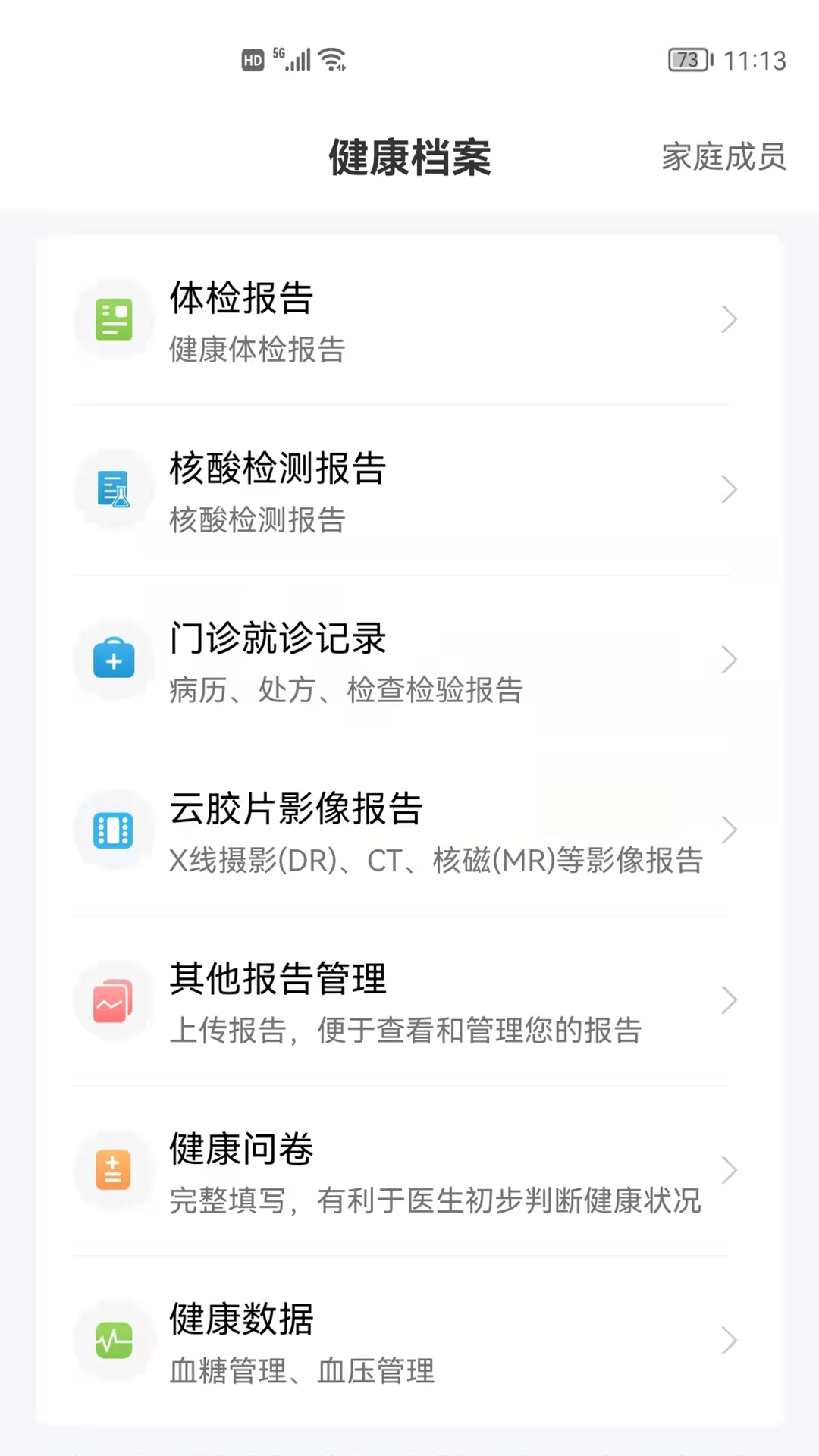Image resolution: width=819 pixels, height=1456 pixels.
Task: Tap the 健康档案 title
Action: point(409,158)
